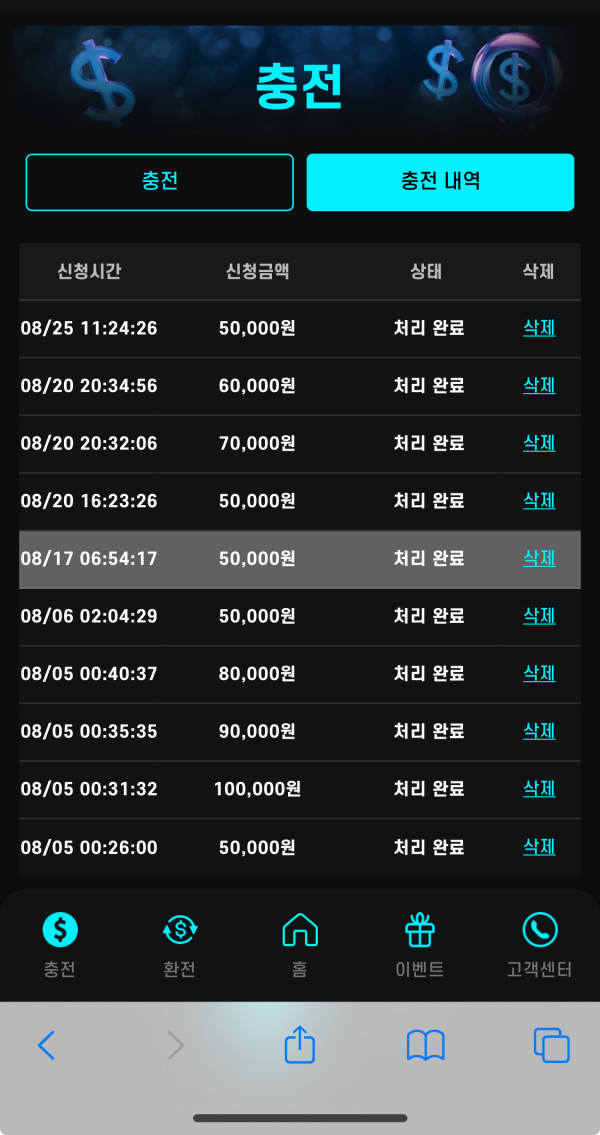
Task: Tap 삭제 on the 08/17 06:54:17 row
Action: point(539,558)
